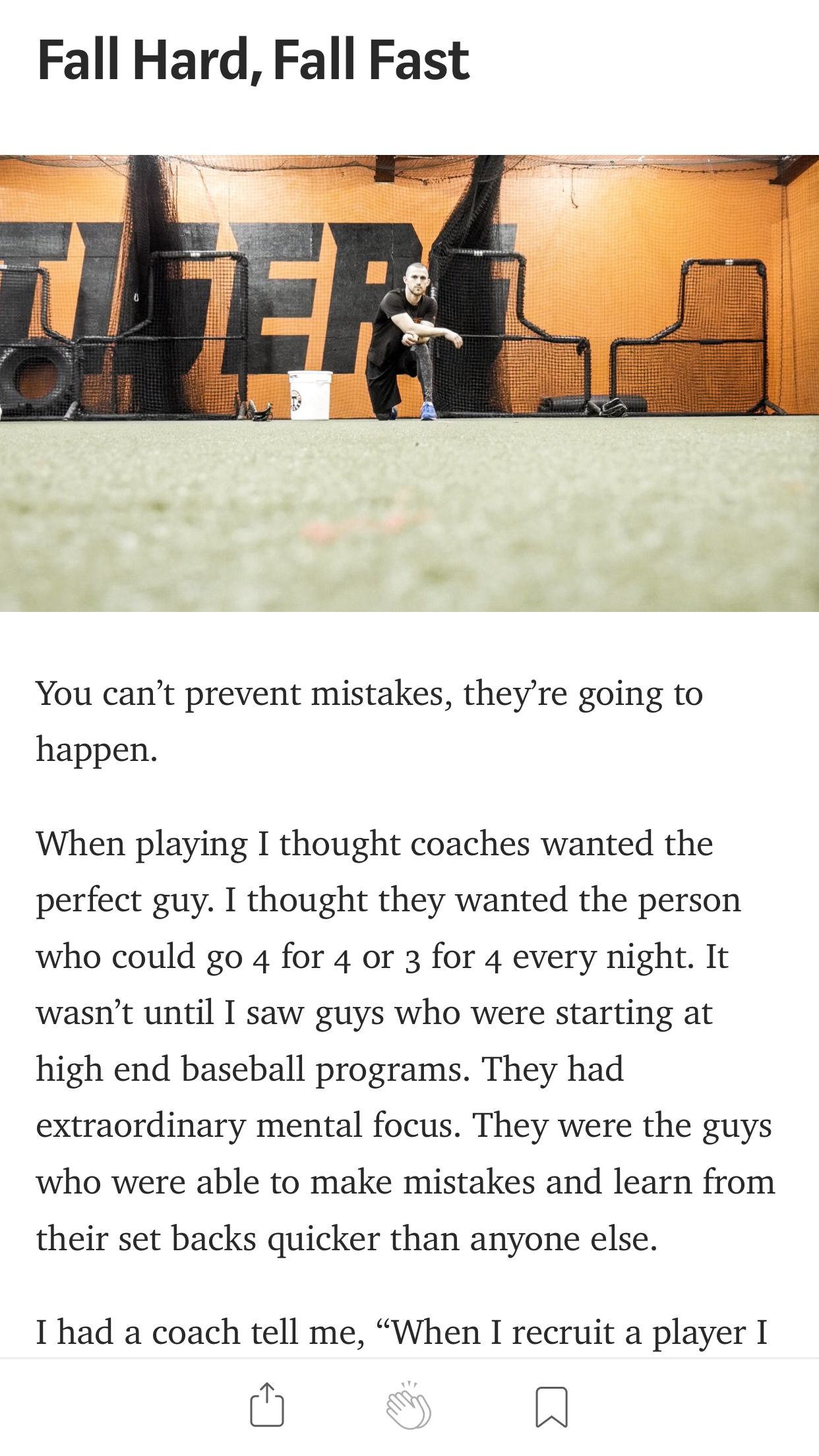Clap for this article

pos(409,1405)
